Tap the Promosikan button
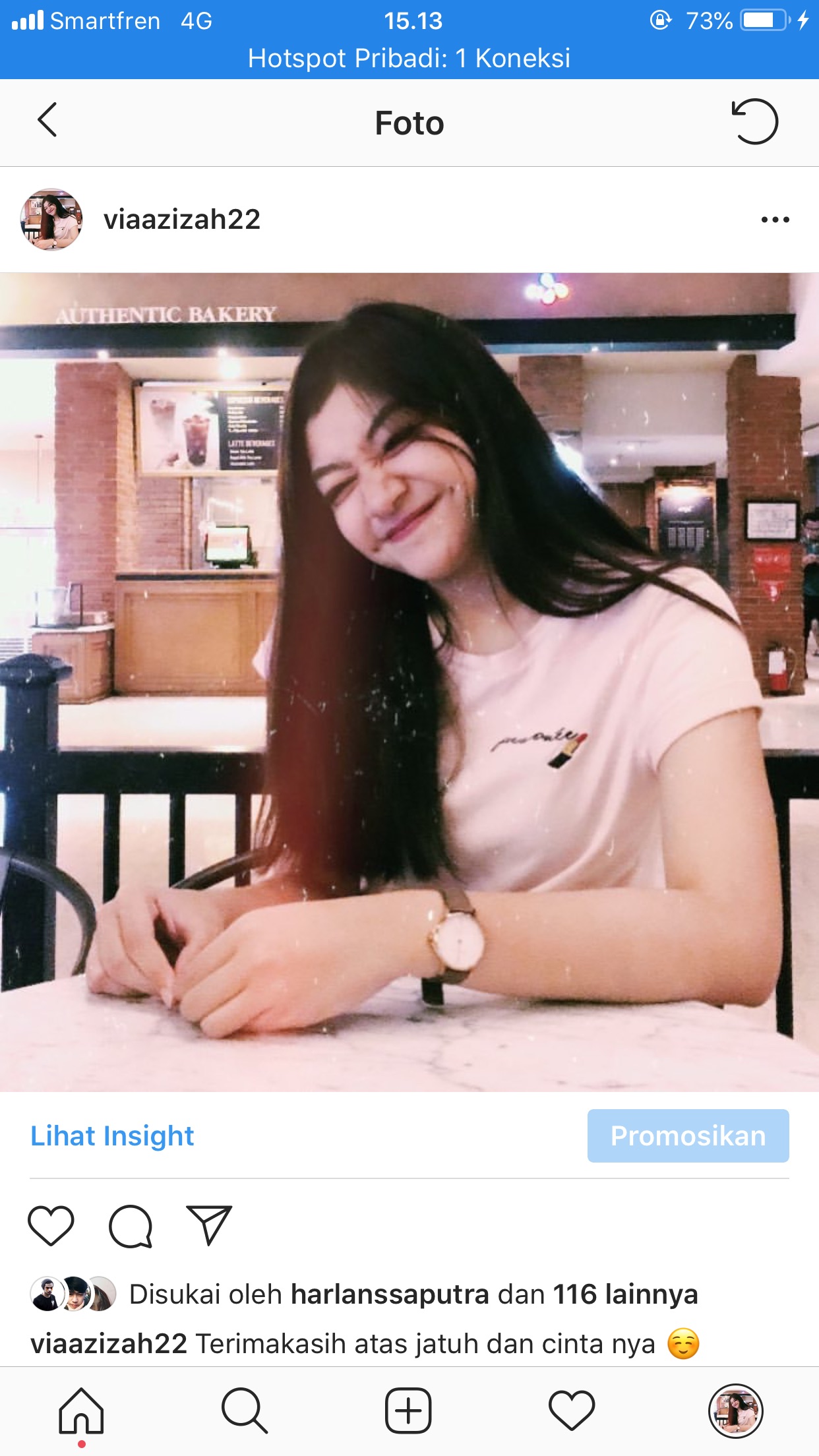Viewport: 819px width, 1456px height. coord(688,1136)
